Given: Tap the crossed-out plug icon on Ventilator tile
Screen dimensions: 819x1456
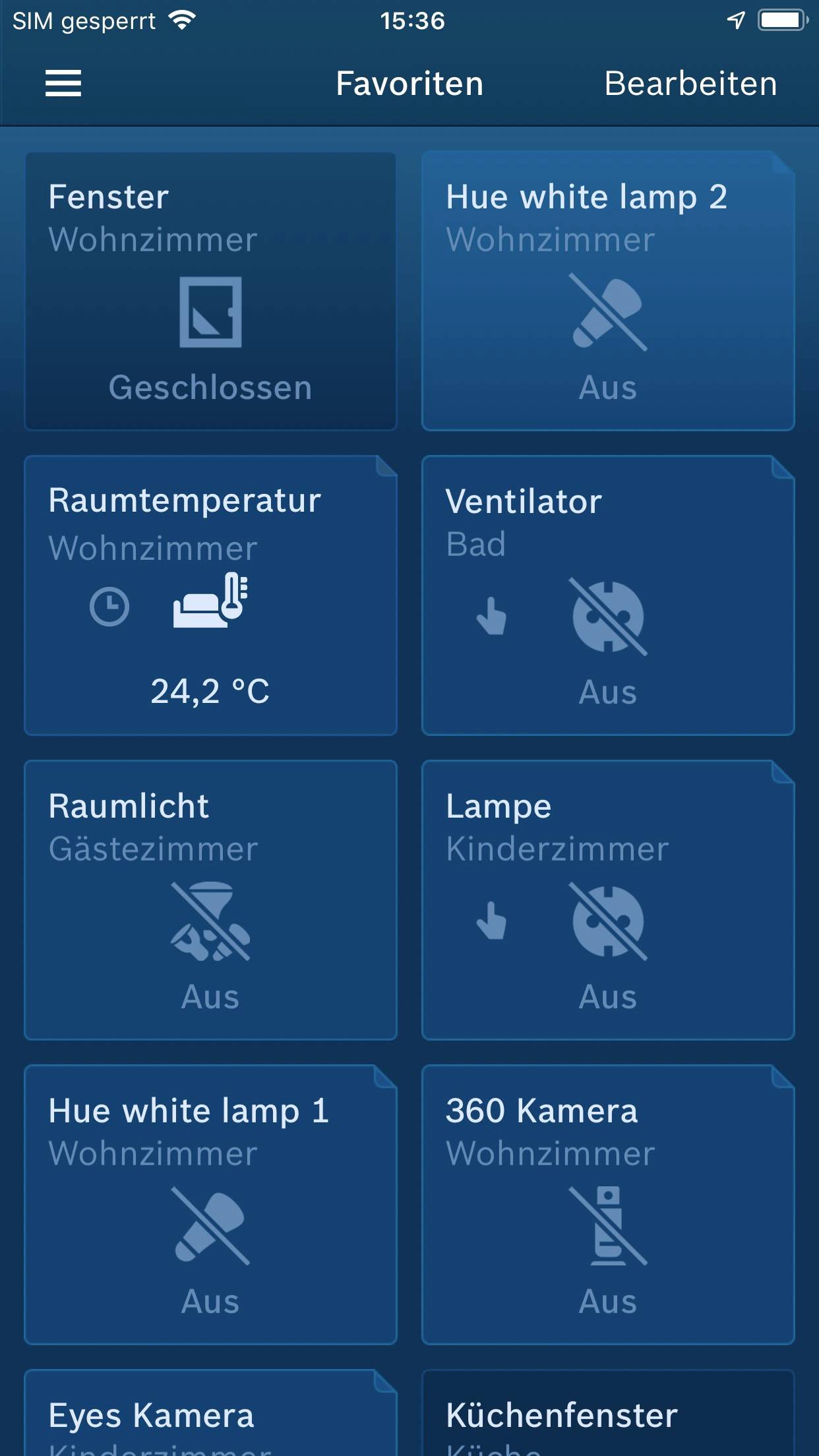Looking at the screenshot, I should tap(607, 618).
